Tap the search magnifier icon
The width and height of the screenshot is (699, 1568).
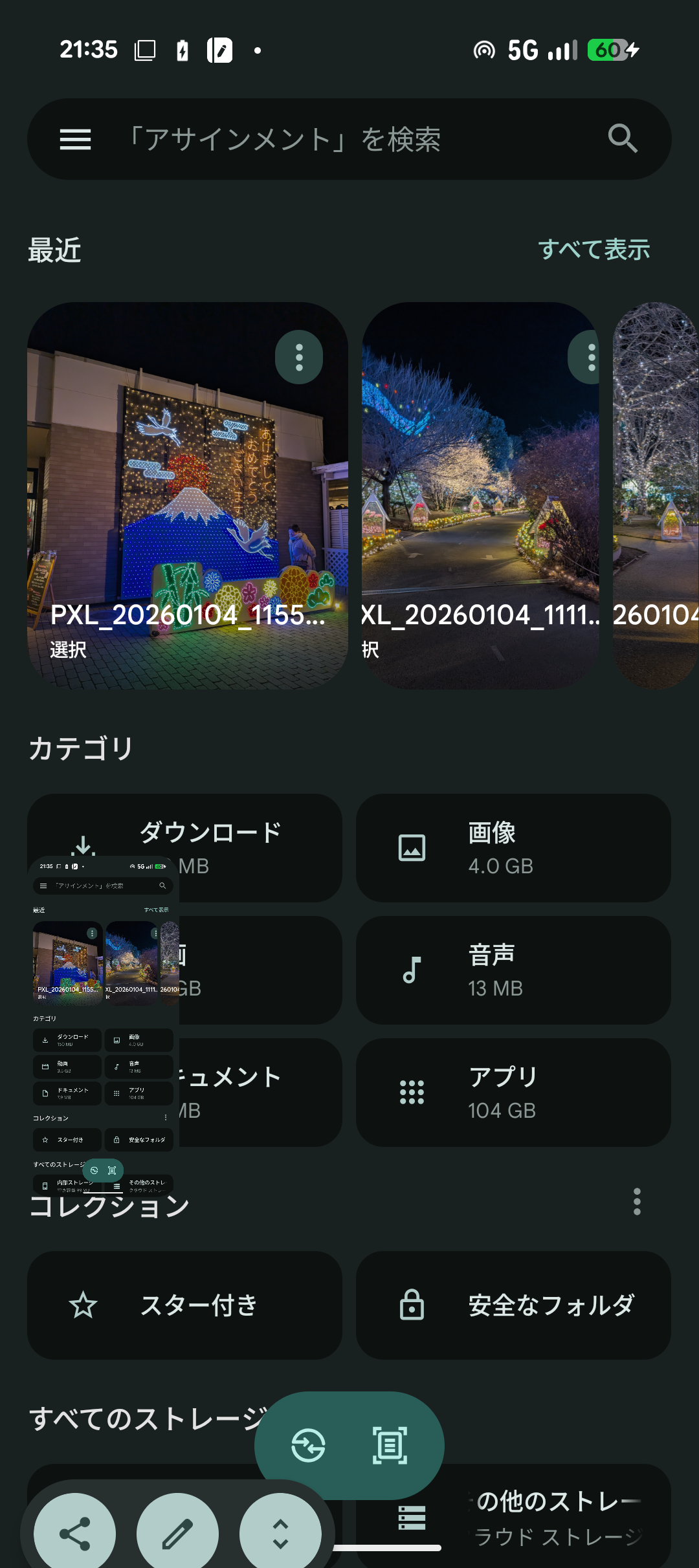pos(623,138)
